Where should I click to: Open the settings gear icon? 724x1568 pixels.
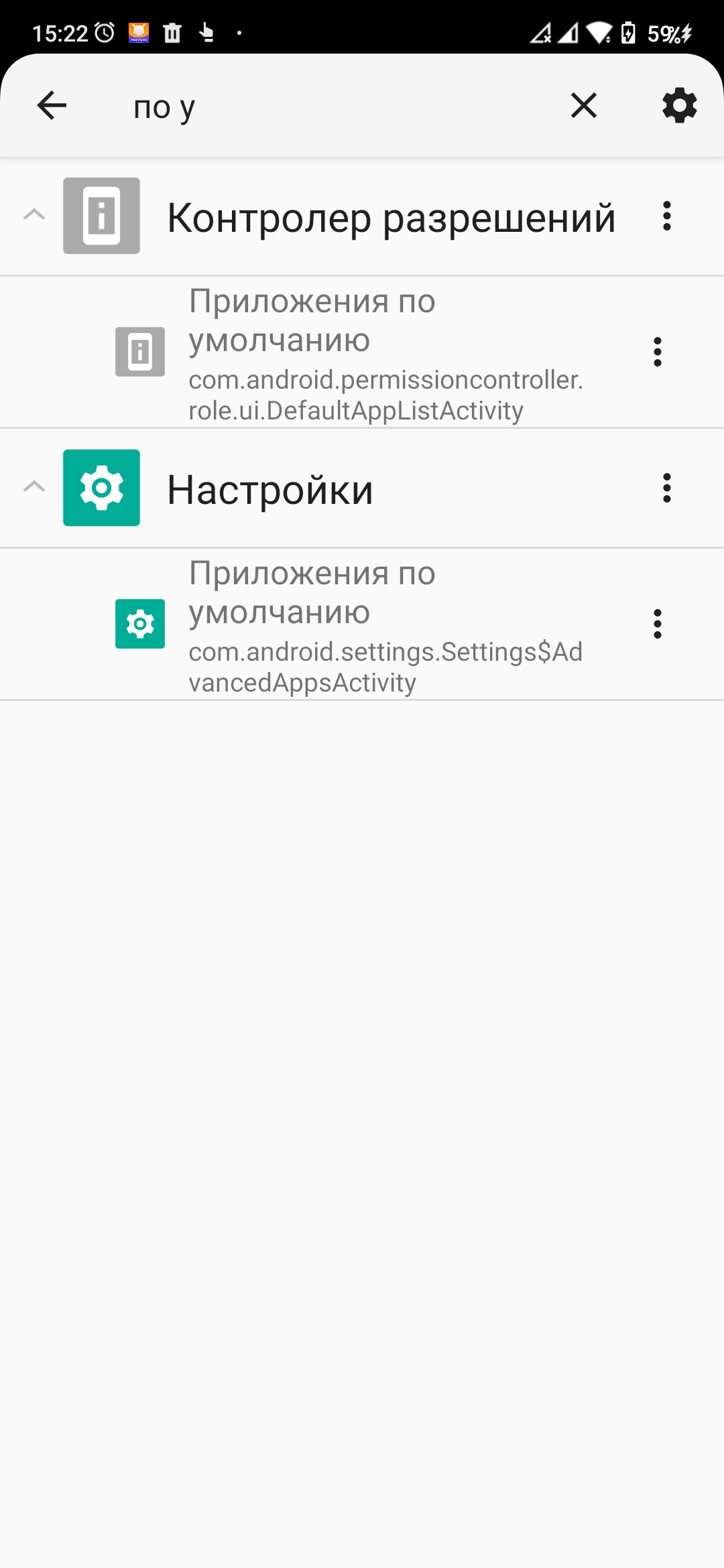coord(679,106)
